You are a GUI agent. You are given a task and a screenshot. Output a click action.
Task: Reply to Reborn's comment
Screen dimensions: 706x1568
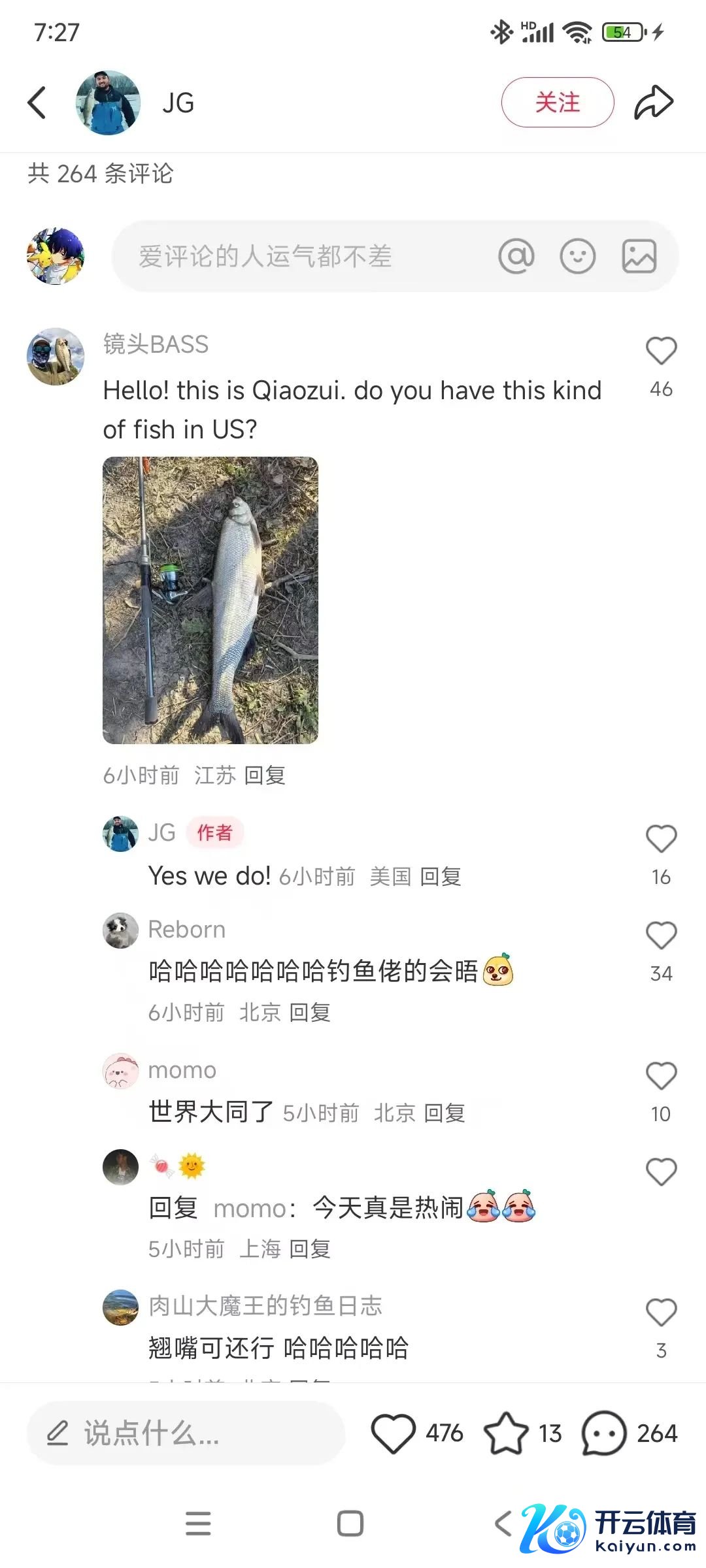[310, 1013]
